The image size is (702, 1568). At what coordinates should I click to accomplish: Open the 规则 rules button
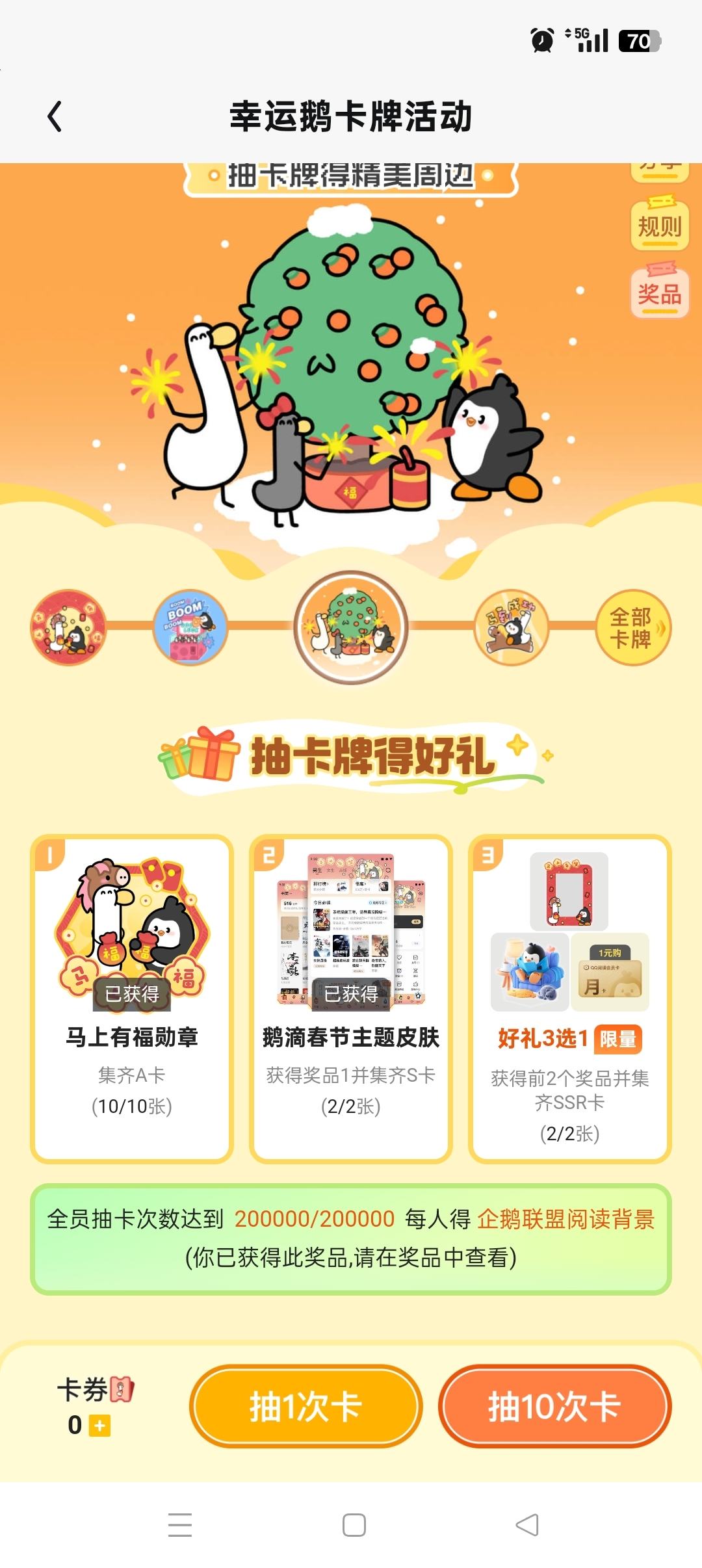[x=659, y=226]
